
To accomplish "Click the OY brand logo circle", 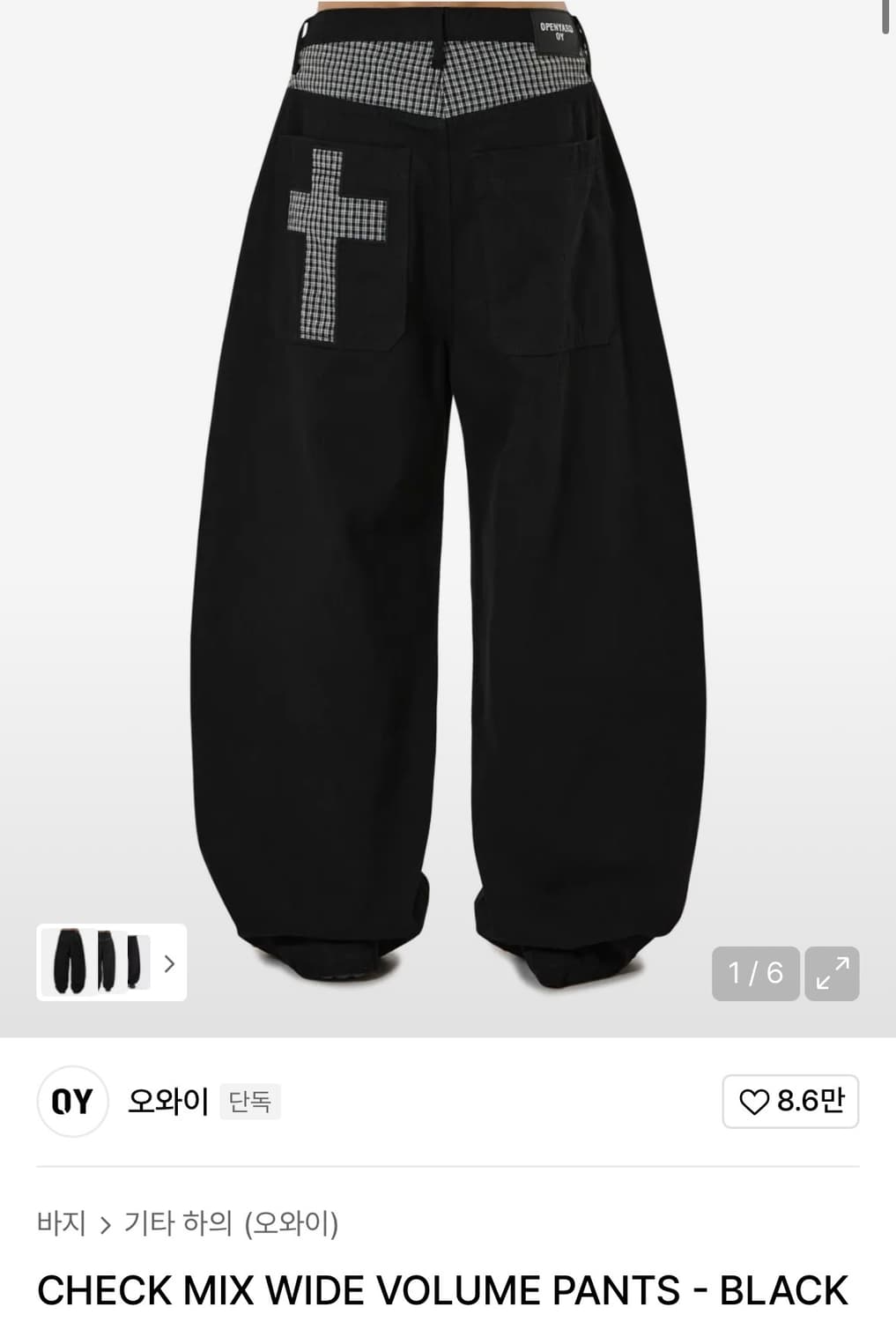I will pos(72,1102).
